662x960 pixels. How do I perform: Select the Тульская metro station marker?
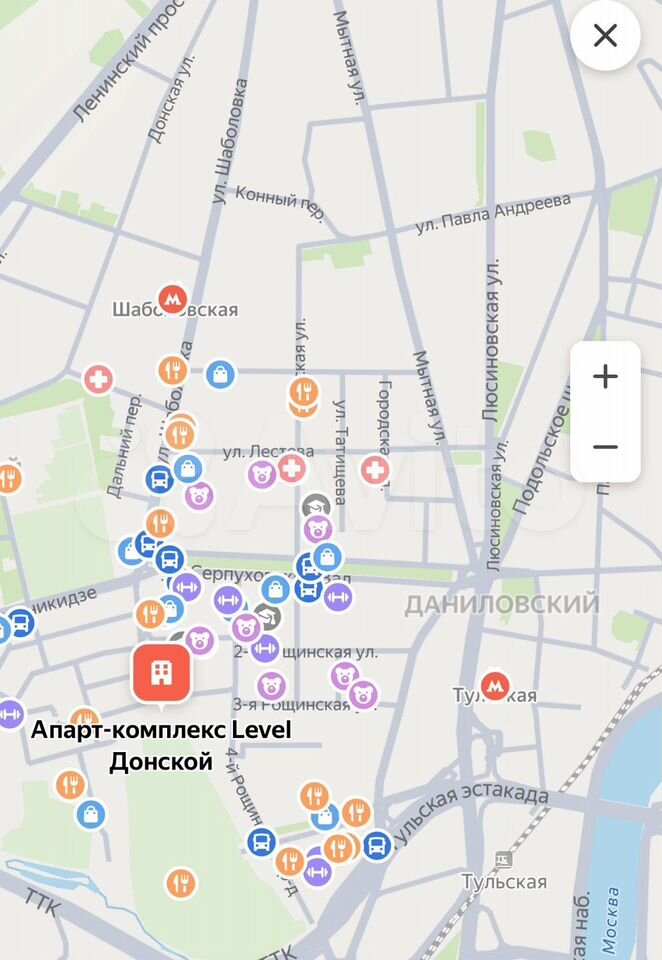tap(494, 685)
